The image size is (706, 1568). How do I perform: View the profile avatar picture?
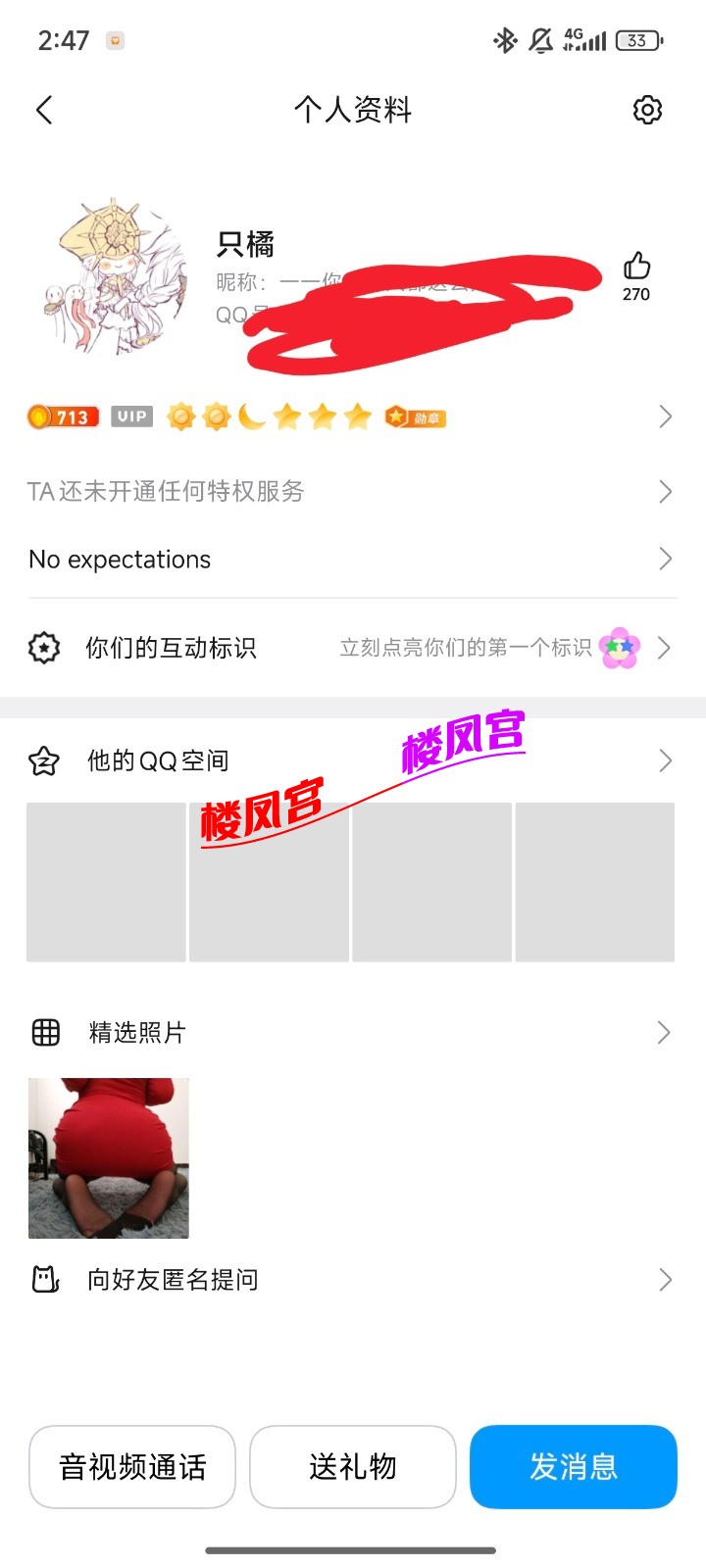[x=117, y=276]
